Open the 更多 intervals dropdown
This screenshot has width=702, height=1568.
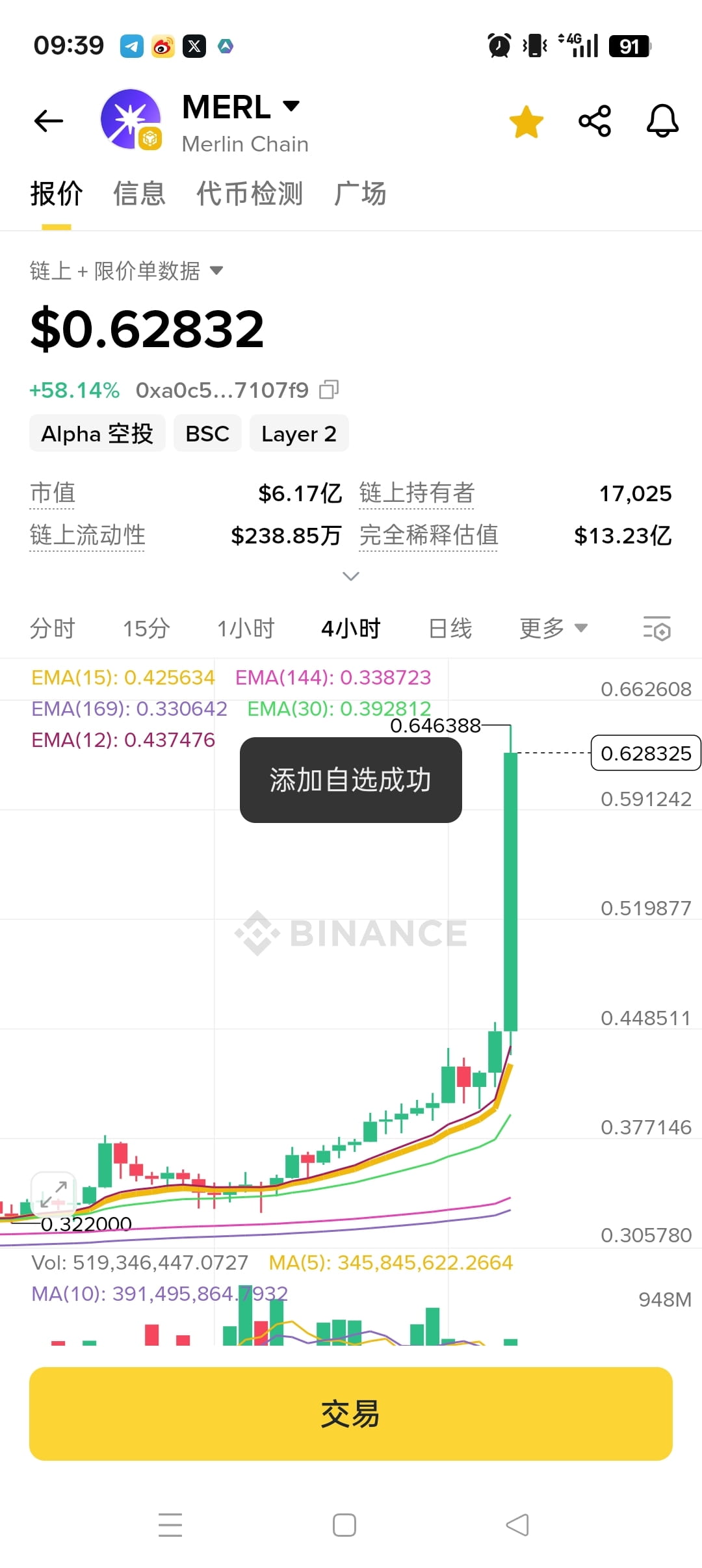(x=554, y=629)
